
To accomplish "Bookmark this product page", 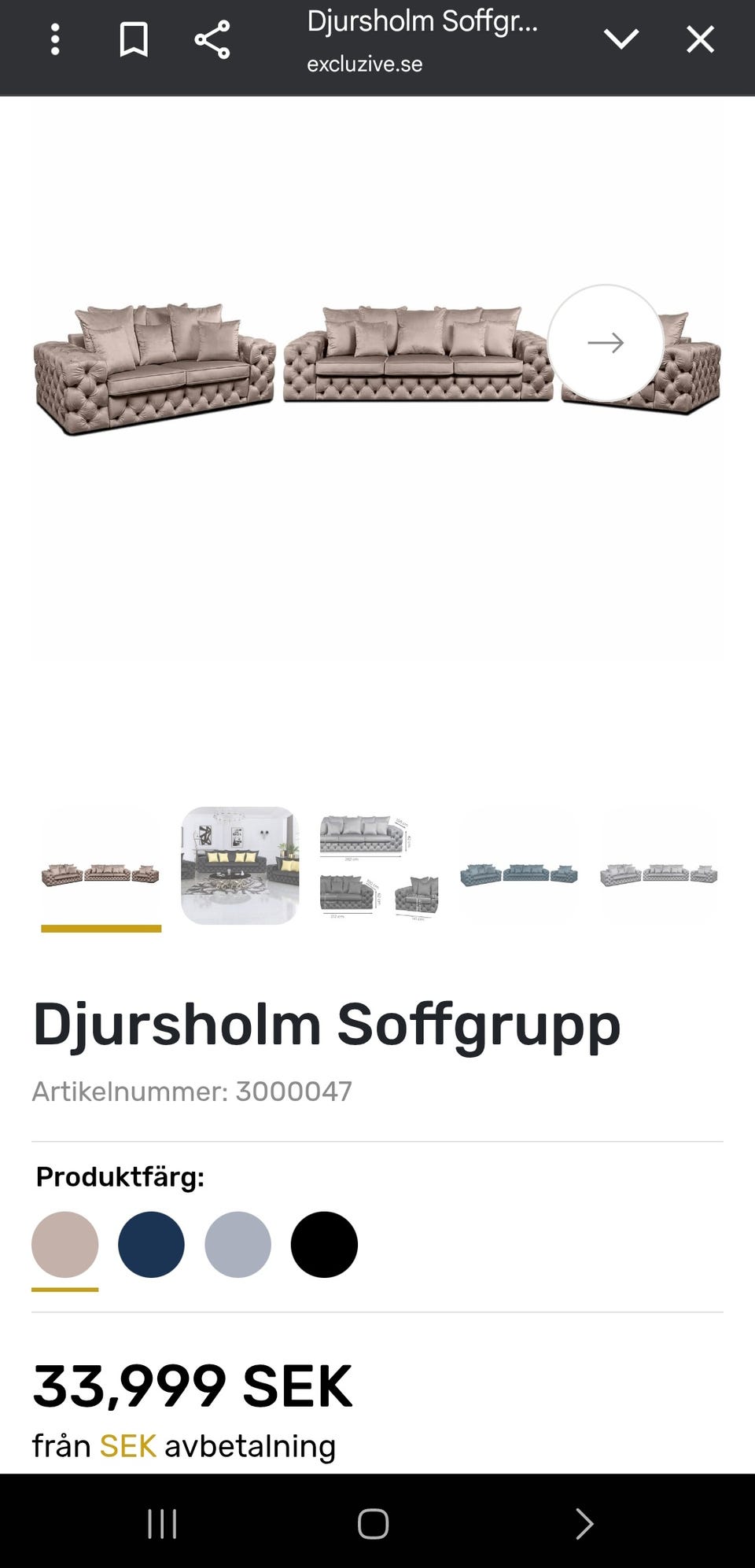I will (134, 40).
